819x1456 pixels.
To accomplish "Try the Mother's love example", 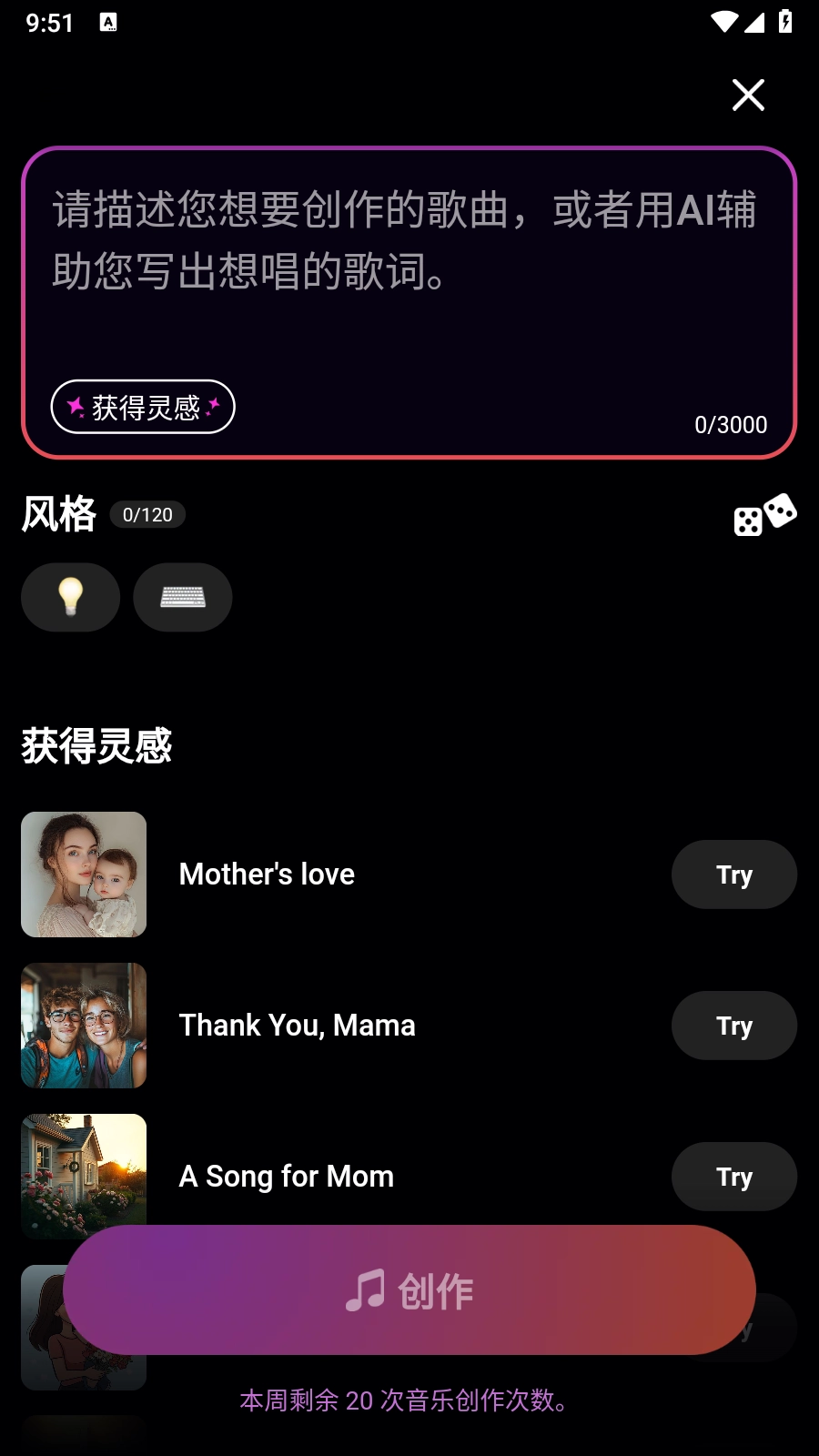I will (x=733, y=875).
